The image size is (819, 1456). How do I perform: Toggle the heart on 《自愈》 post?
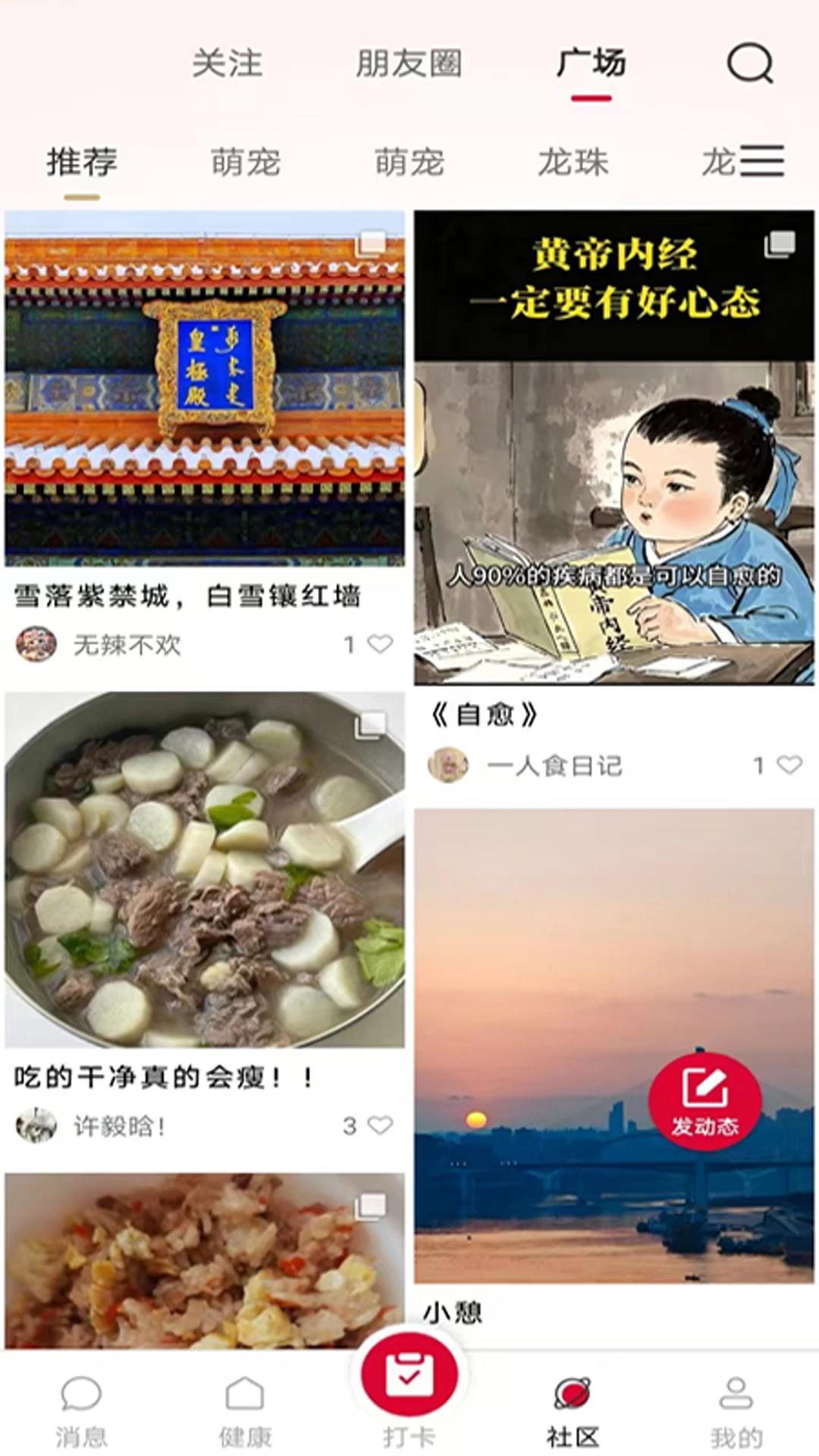pos(789,764)
